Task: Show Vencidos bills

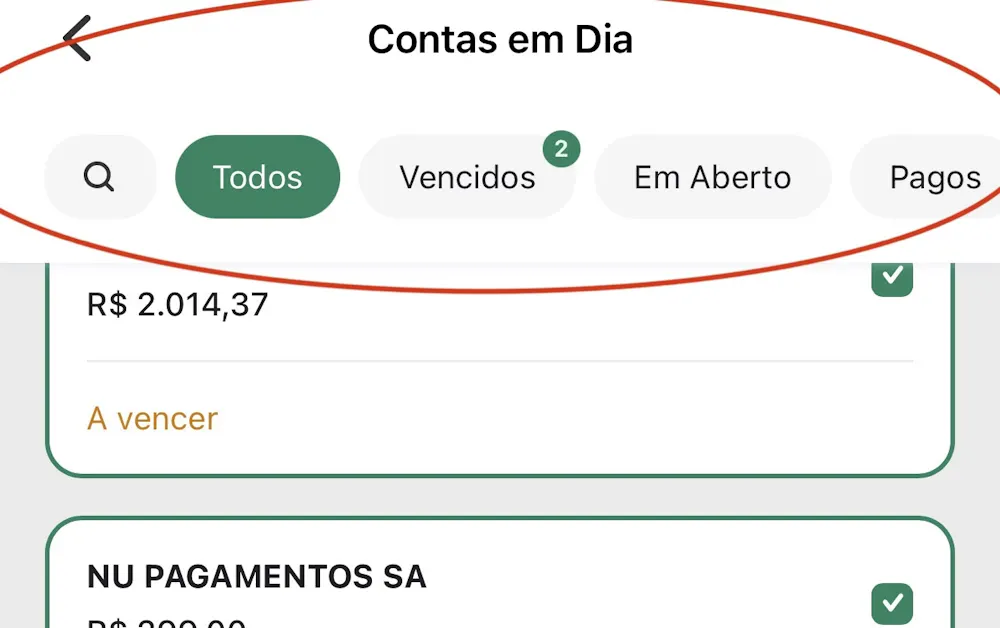Action: point(467,178)
